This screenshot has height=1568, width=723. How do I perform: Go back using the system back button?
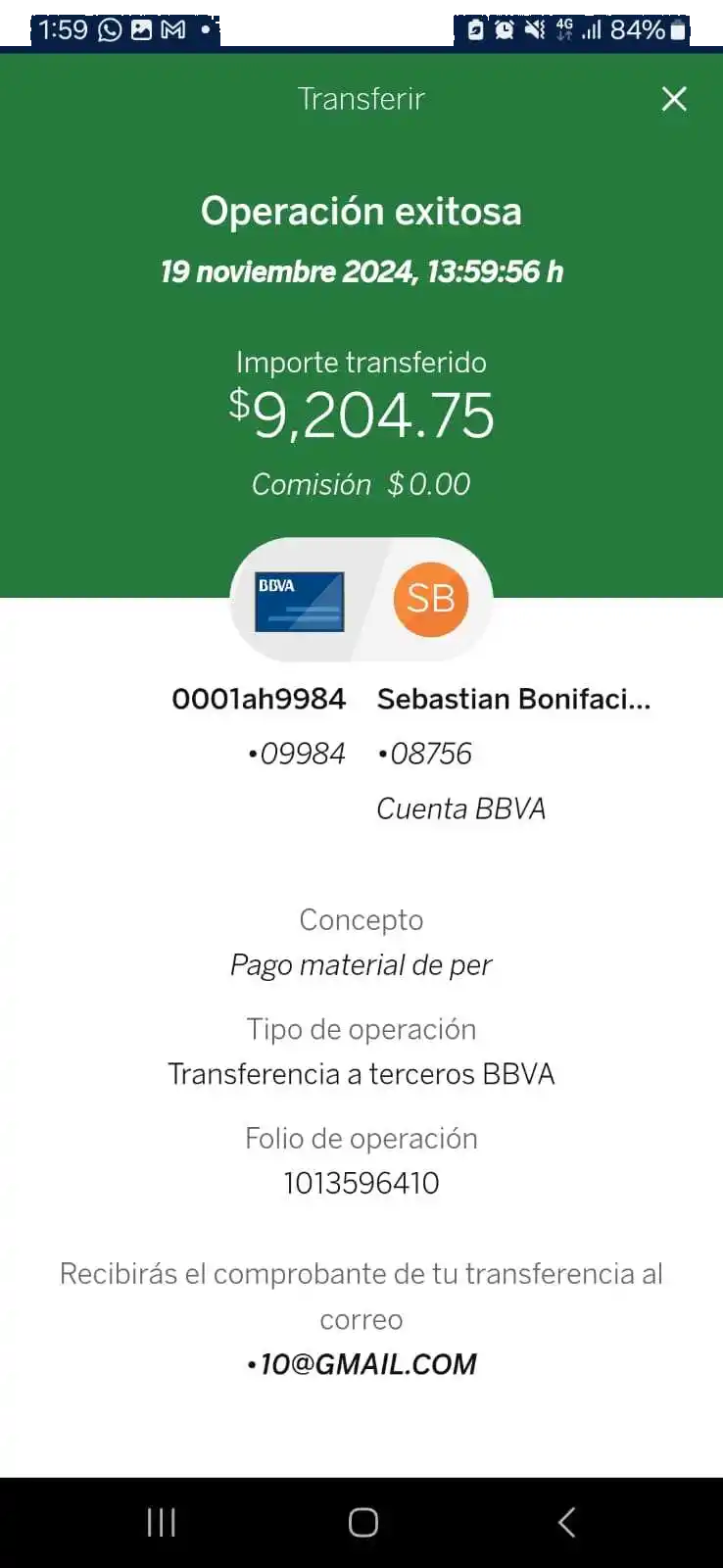[x=566, y=1522]
